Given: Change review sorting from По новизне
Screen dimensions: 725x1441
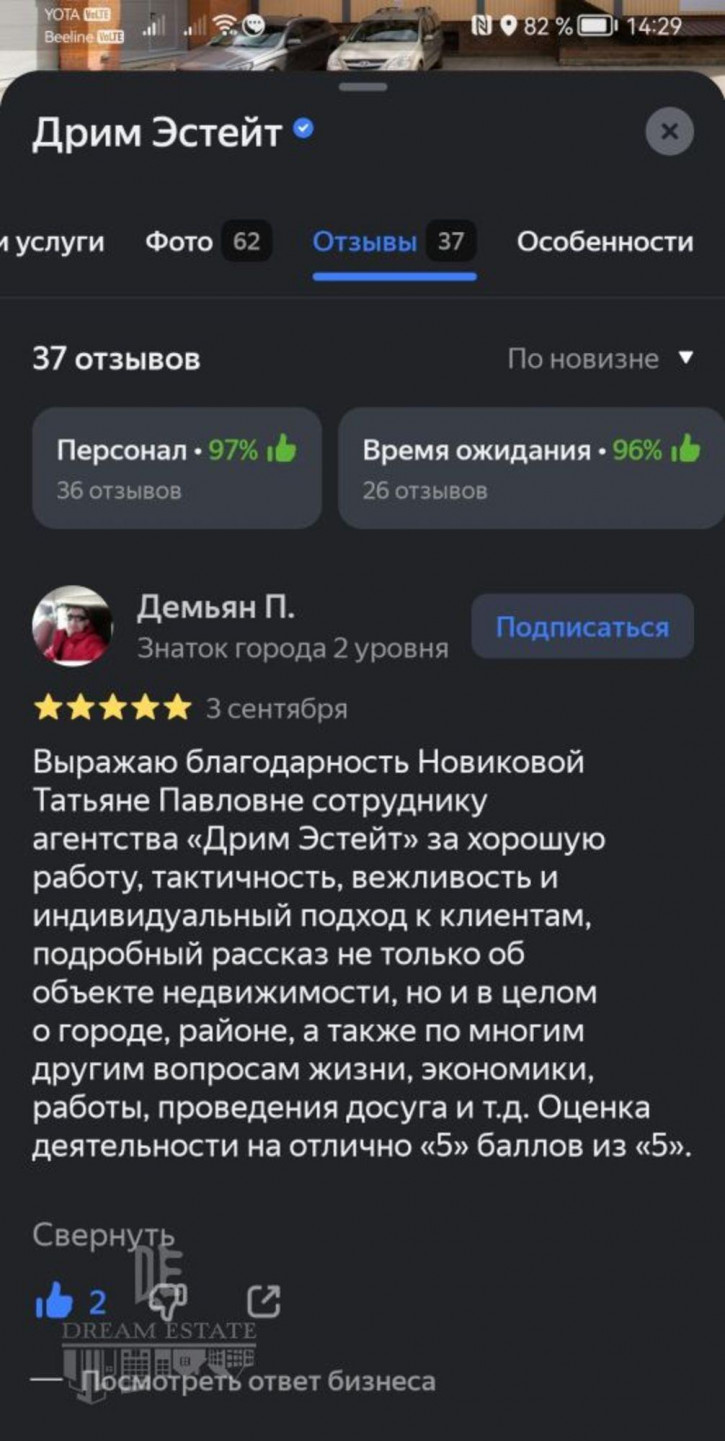Looking at the screenshot, I should [600, 359].
